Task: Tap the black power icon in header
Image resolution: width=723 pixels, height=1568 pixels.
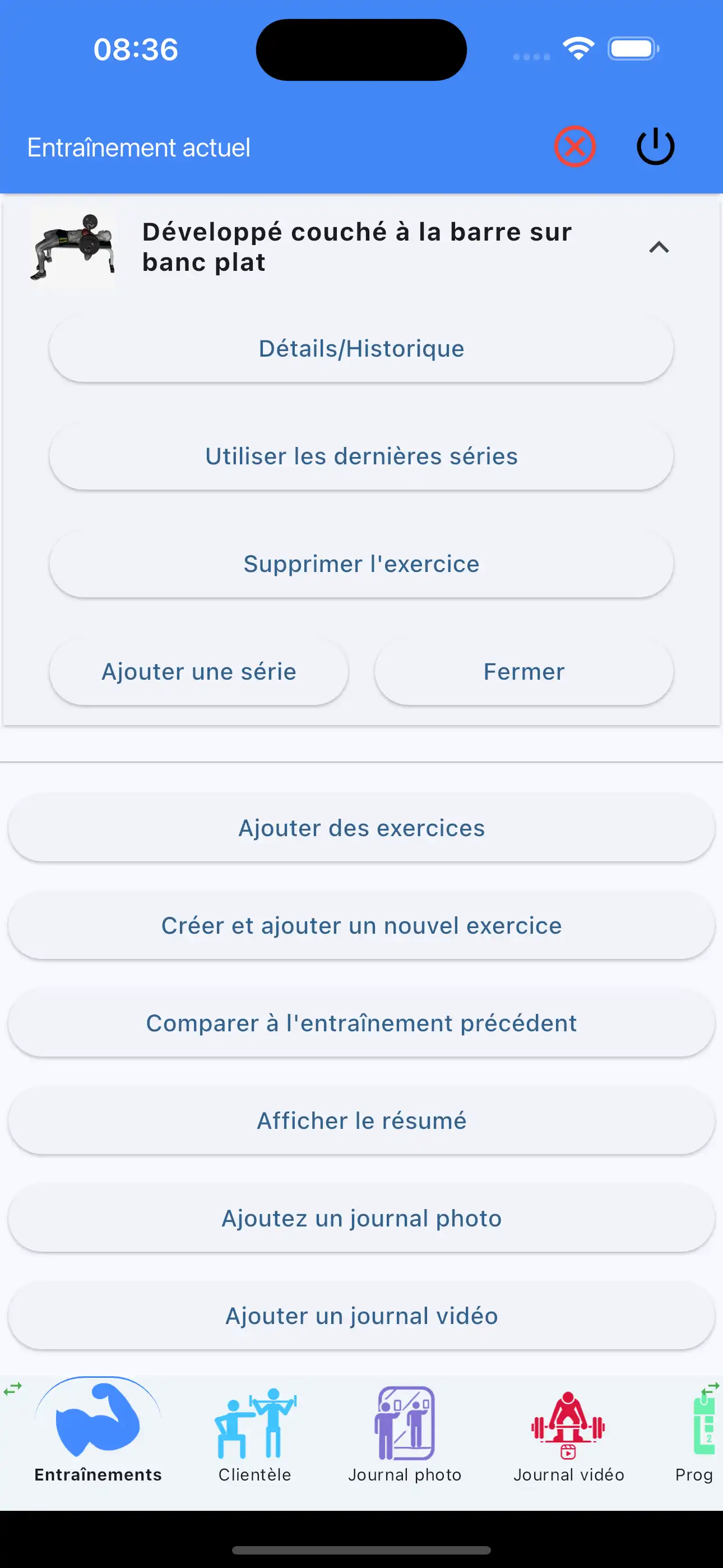Action: (x=655, y=145)
